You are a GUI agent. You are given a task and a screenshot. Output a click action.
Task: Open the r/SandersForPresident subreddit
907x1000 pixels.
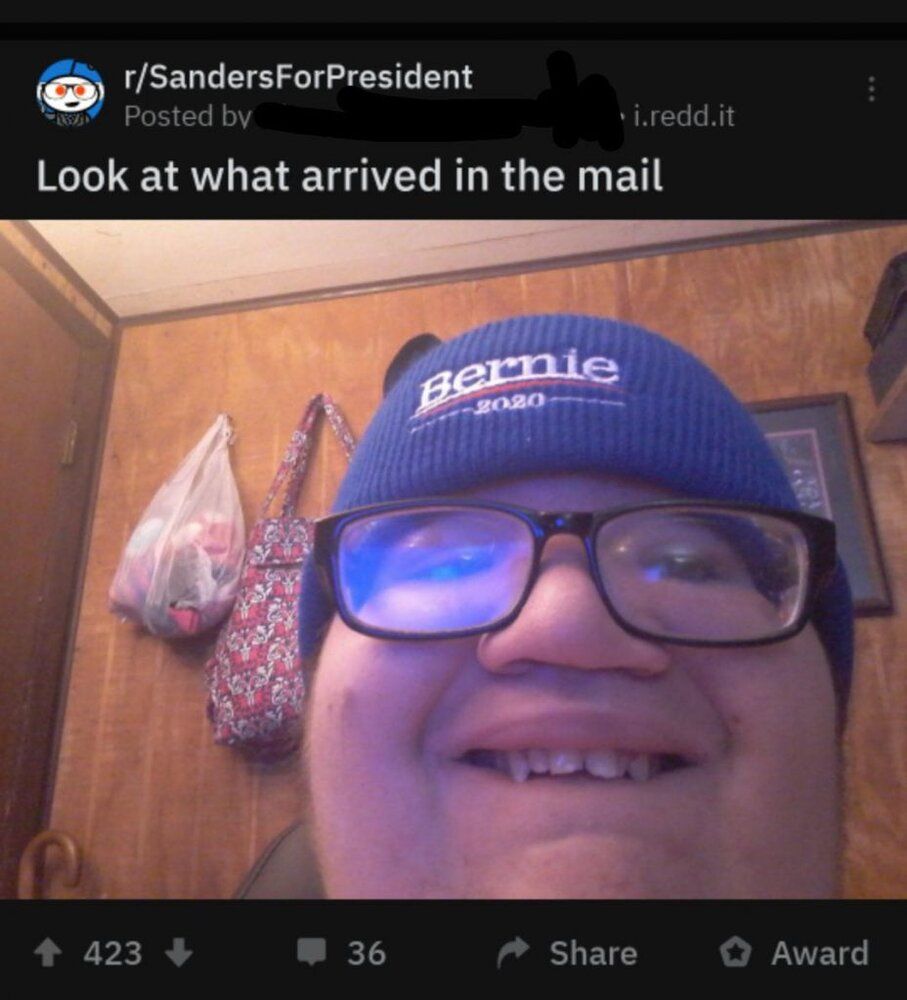tap(297, 76)
